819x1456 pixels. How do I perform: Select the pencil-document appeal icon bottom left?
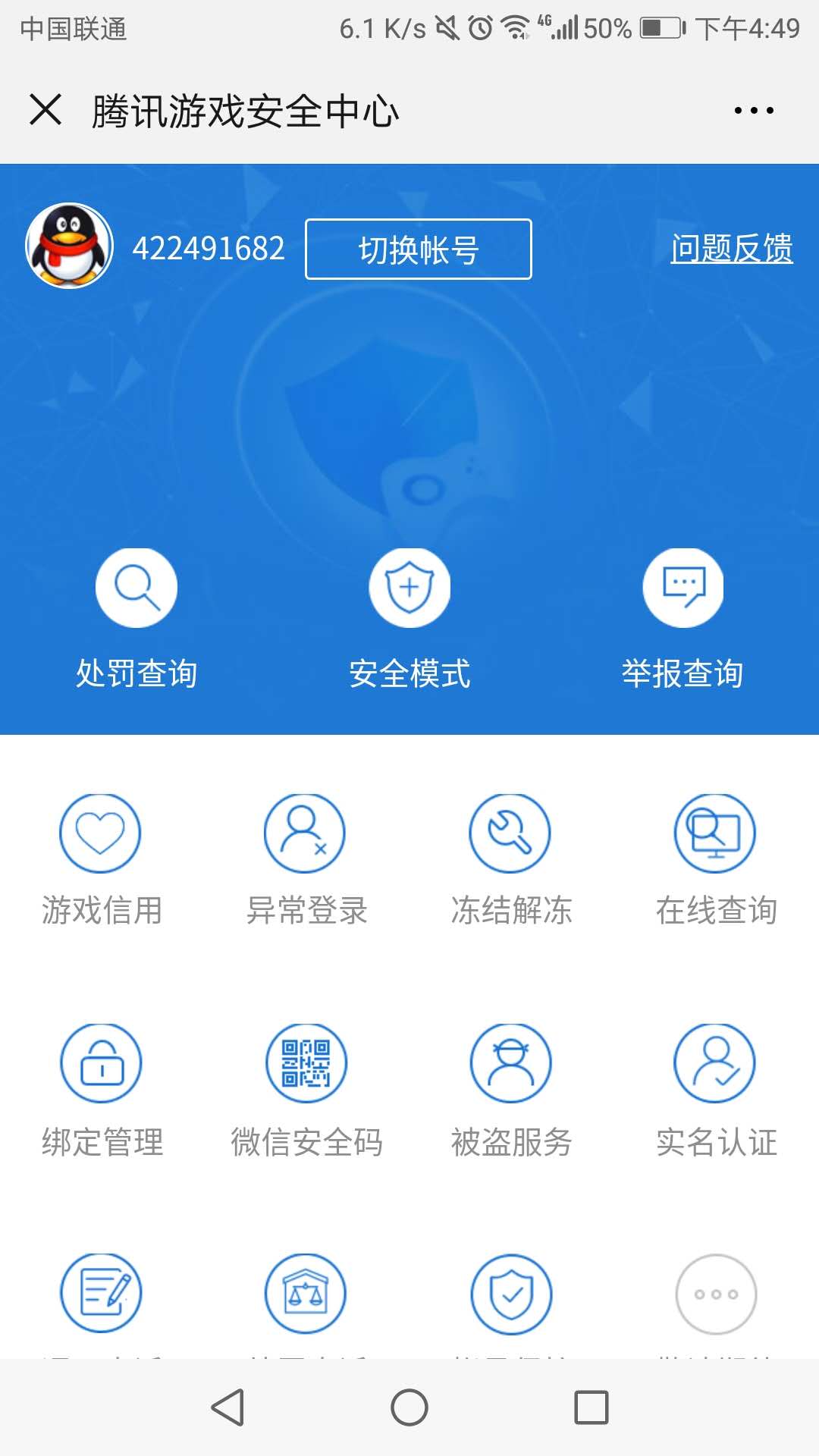(101, 1294)
